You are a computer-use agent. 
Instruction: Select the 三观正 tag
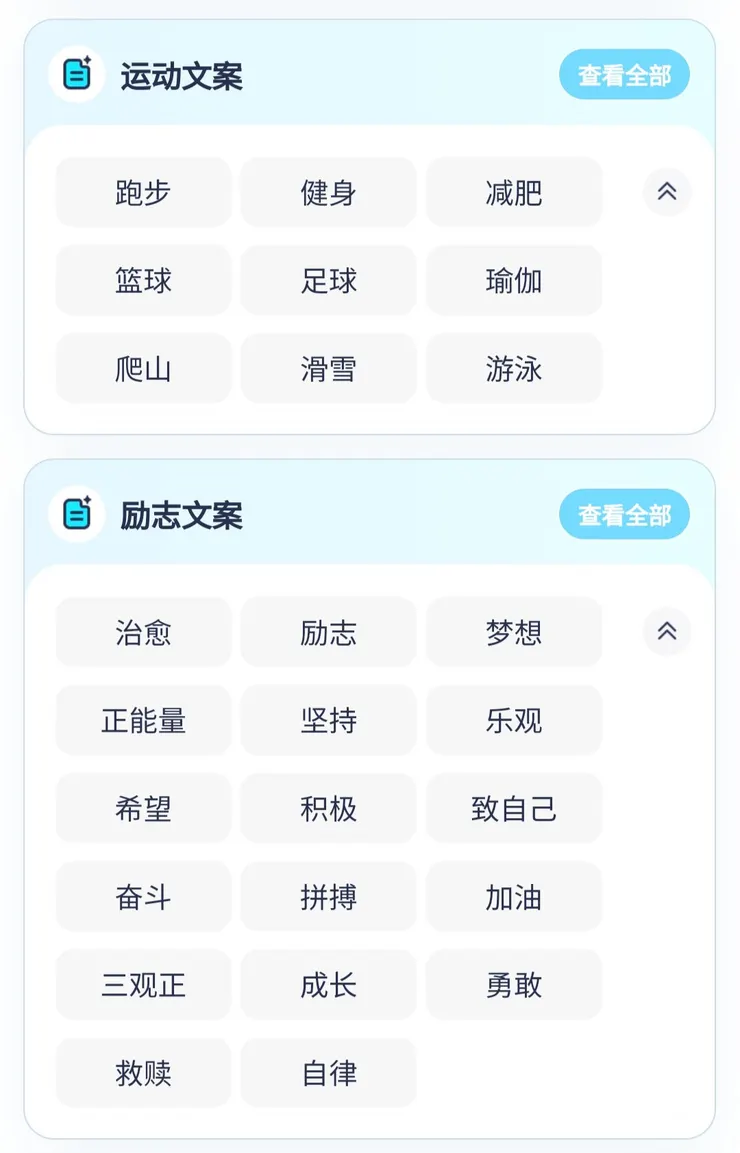click(x=143, y=985)
